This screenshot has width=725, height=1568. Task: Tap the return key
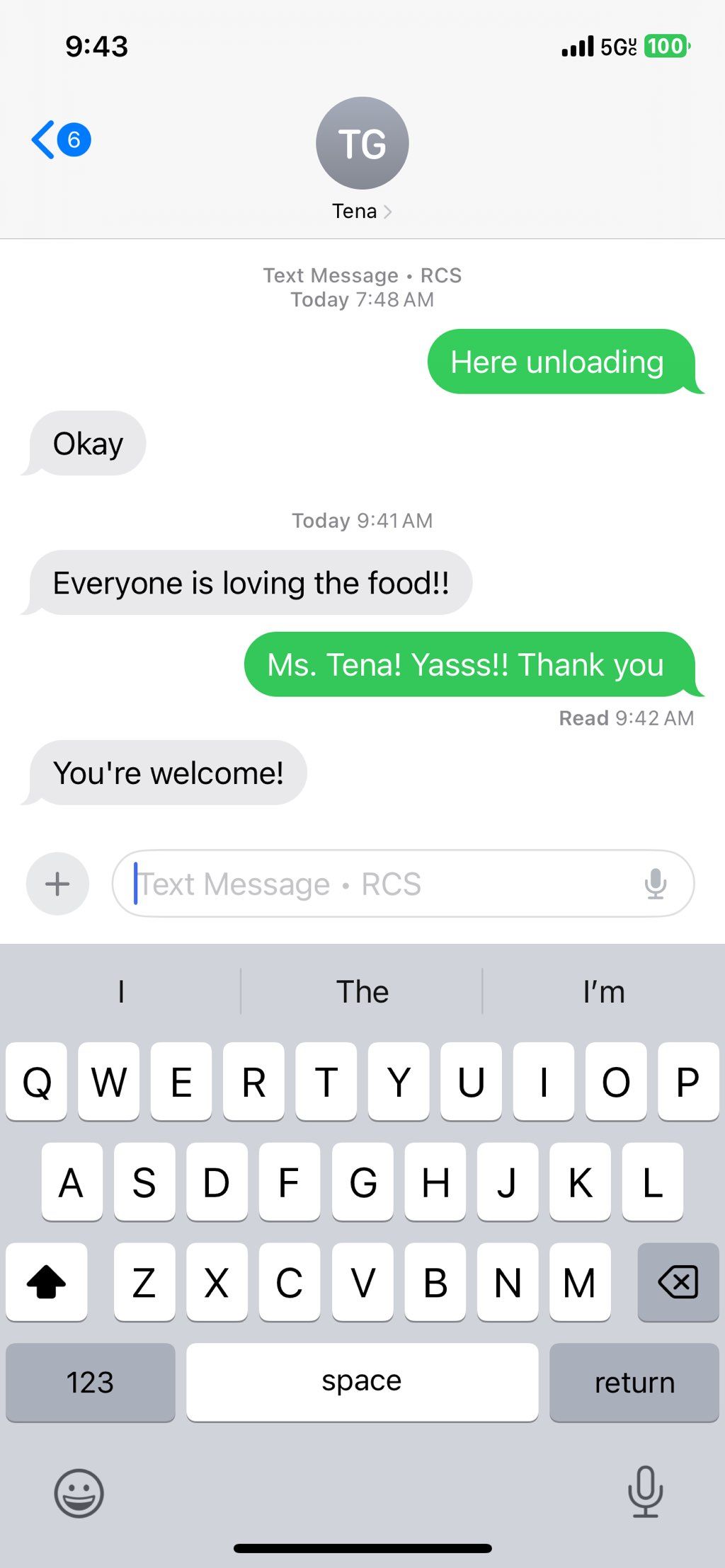[x=634, y=1382]
